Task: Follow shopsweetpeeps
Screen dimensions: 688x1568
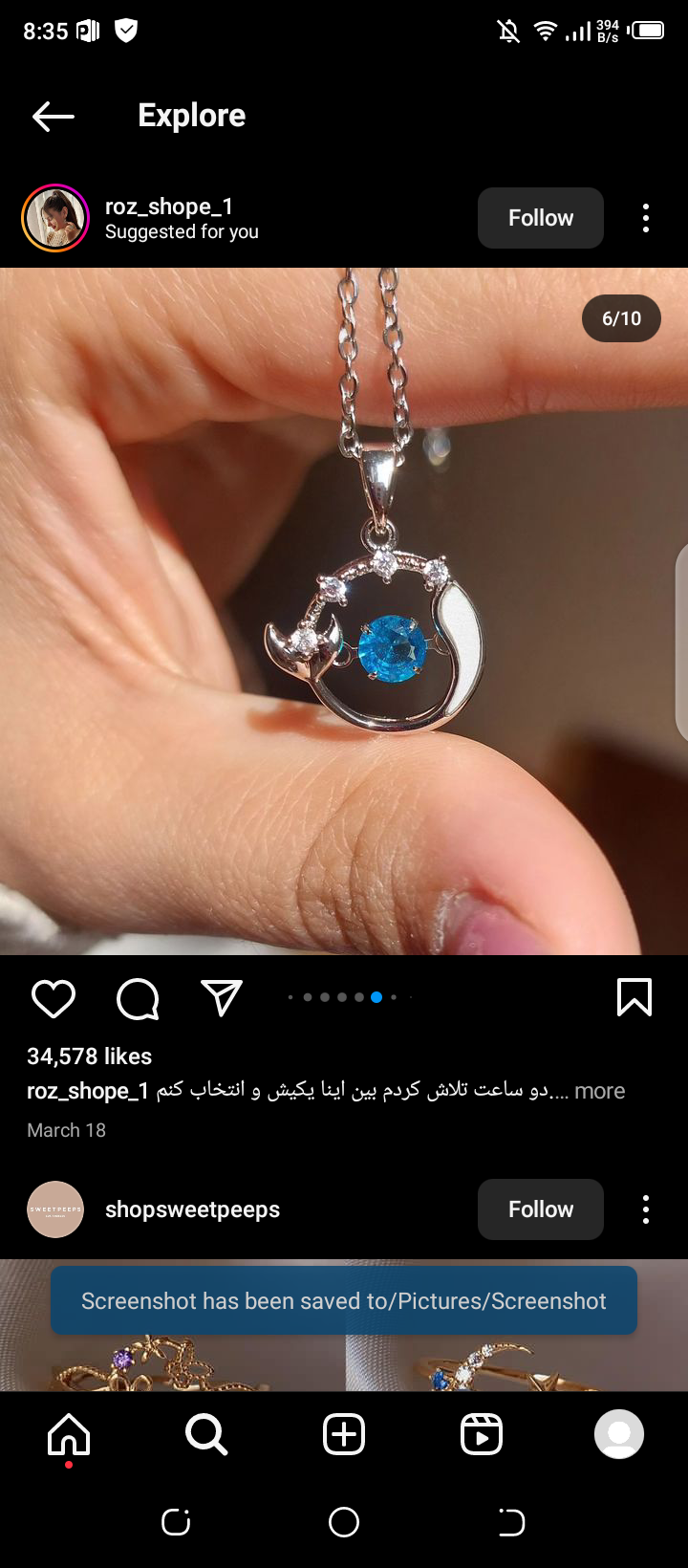Action: click(540, 1209)
